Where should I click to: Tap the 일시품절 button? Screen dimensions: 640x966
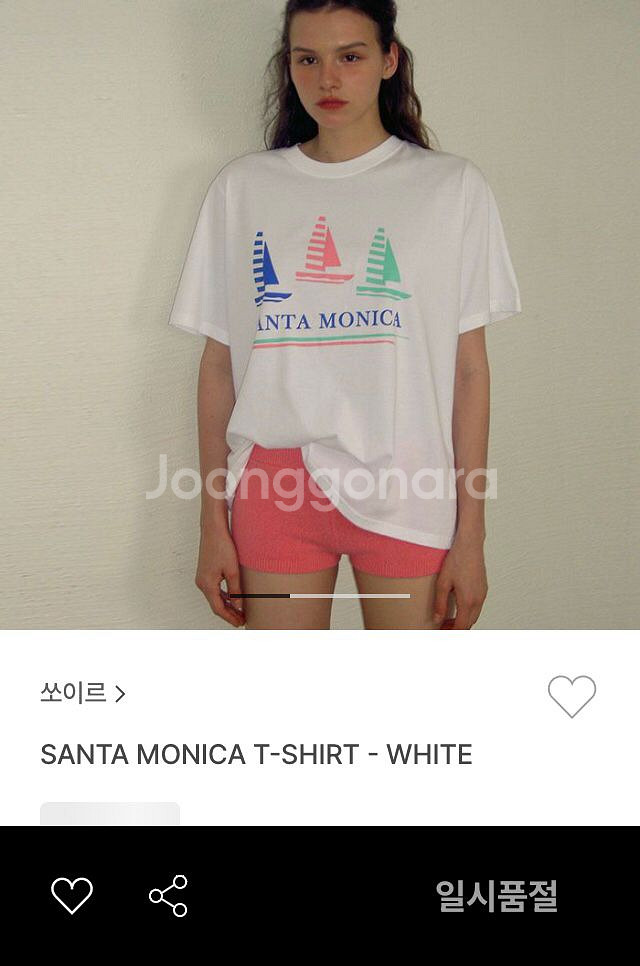(x=496, y=896)
